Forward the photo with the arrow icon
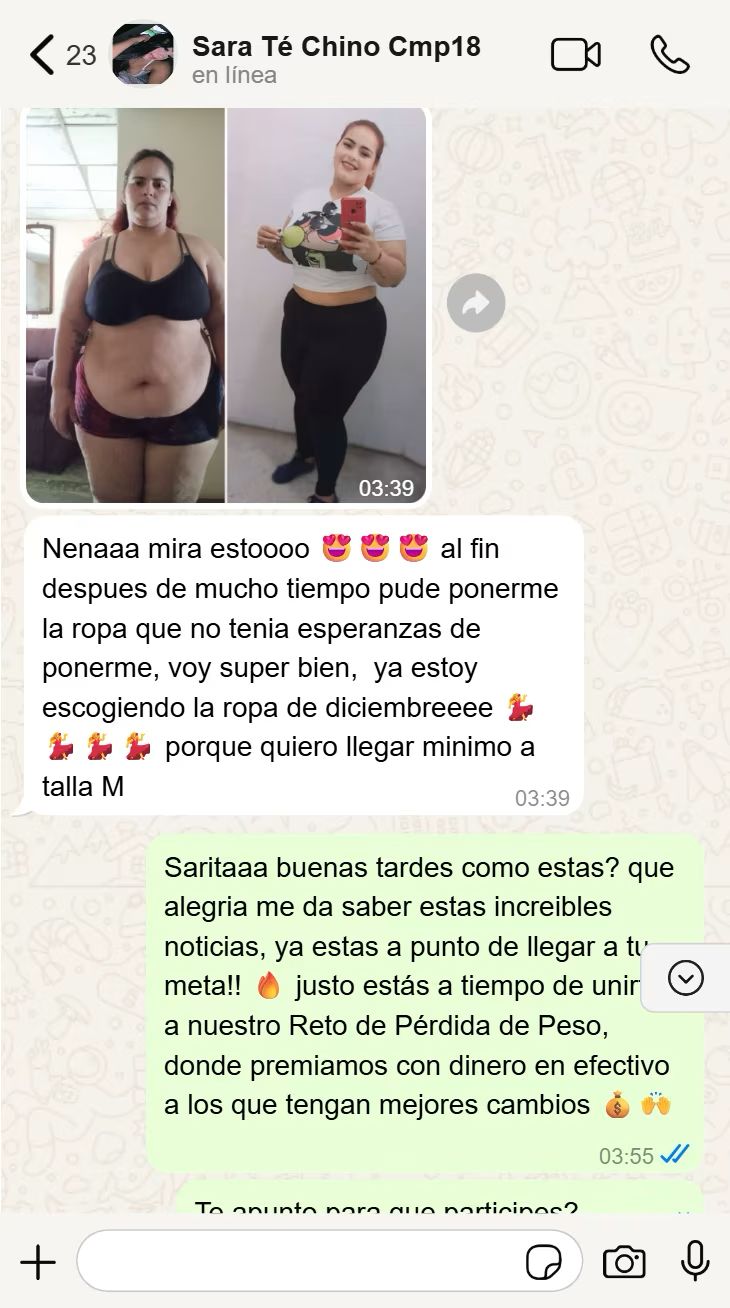The width and height of the screenshot is (730, 1308). [476, 303]
